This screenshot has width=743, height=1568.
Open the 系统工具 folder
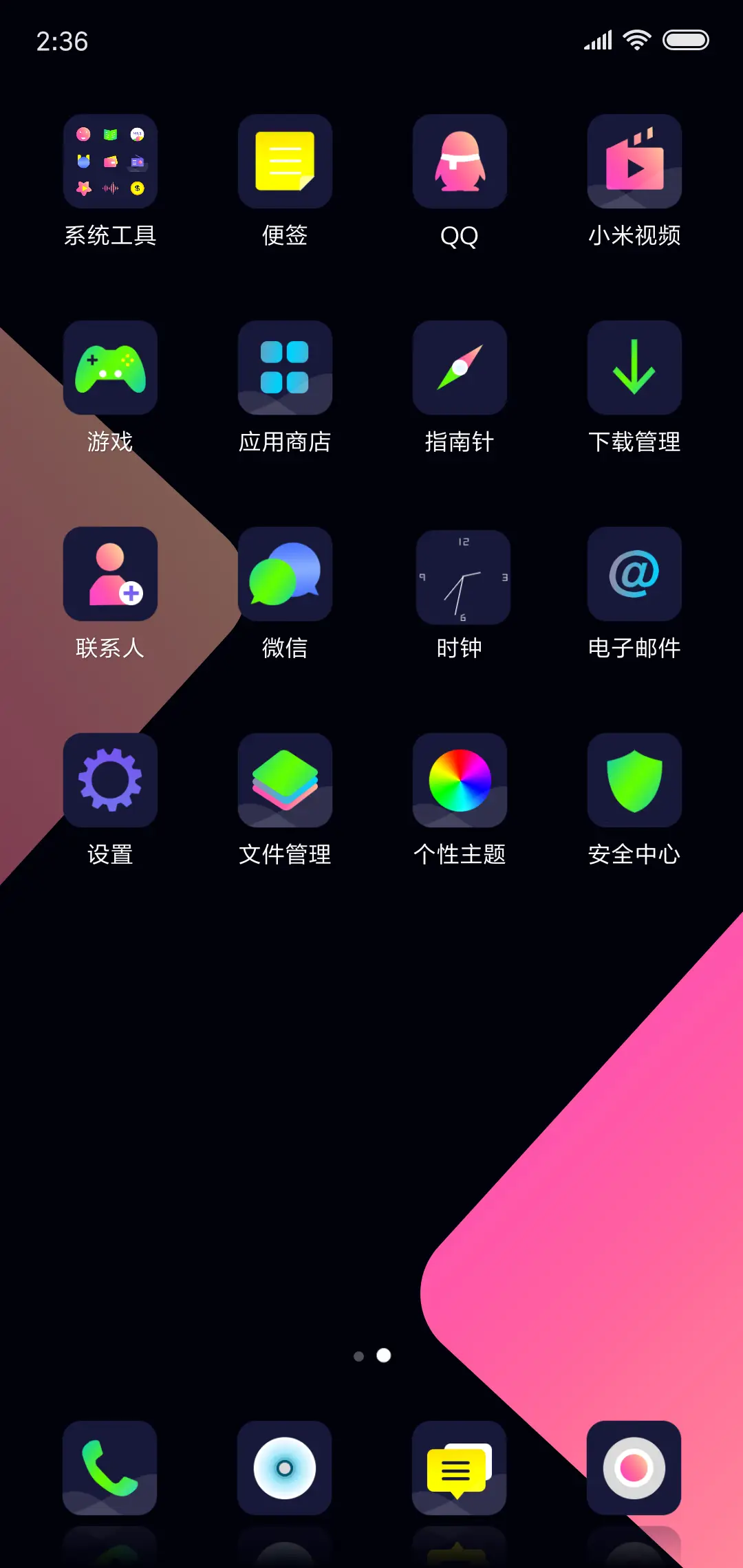click(110, 160)
